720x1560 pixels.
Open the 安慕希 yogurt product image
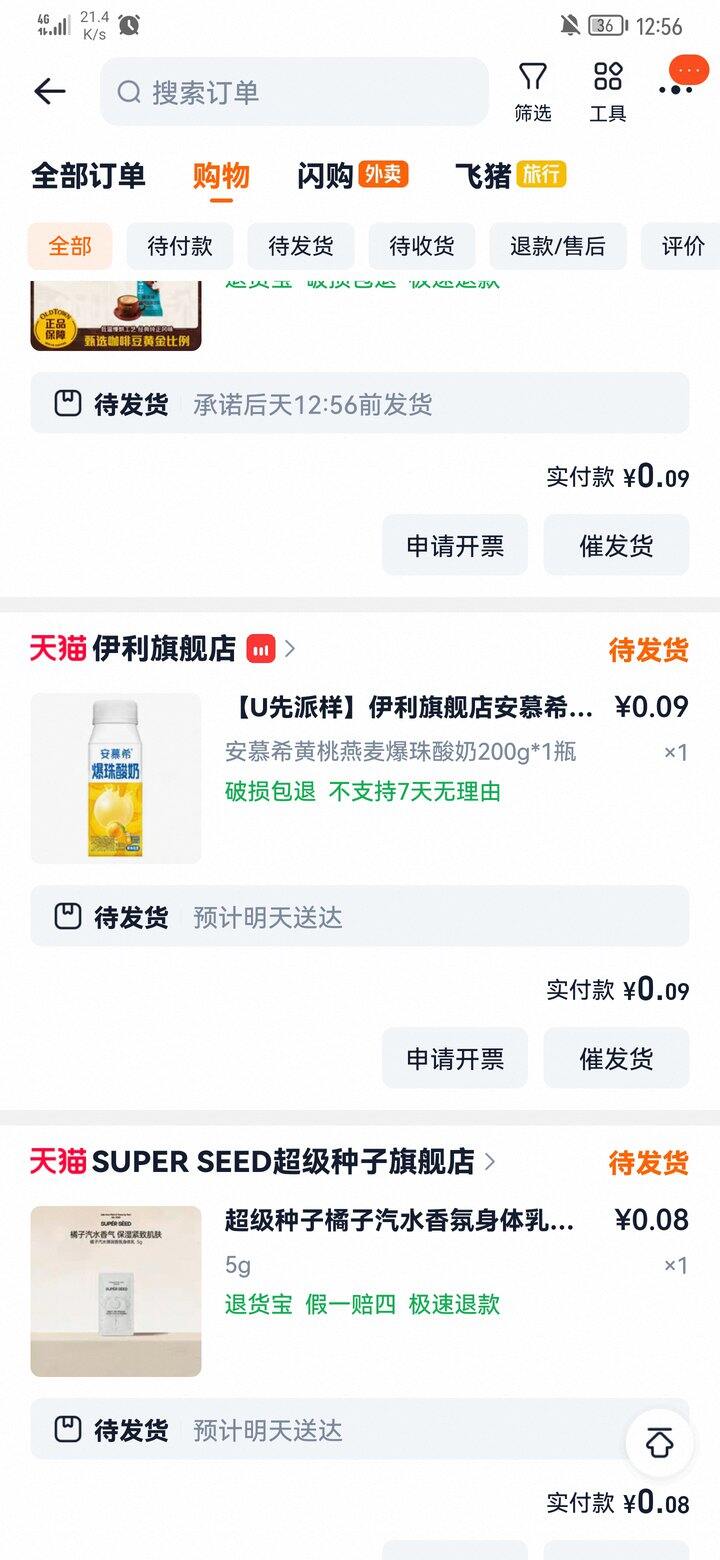116,778
